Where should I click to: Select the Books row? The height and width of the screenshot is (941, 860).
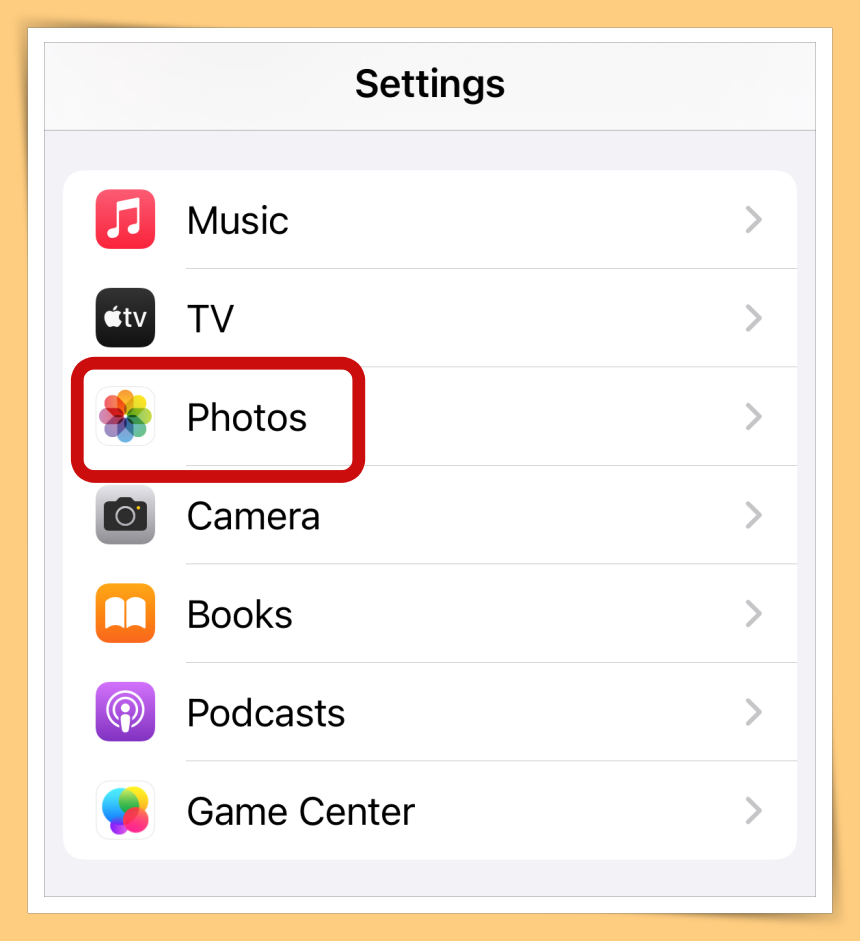point(430,614)
